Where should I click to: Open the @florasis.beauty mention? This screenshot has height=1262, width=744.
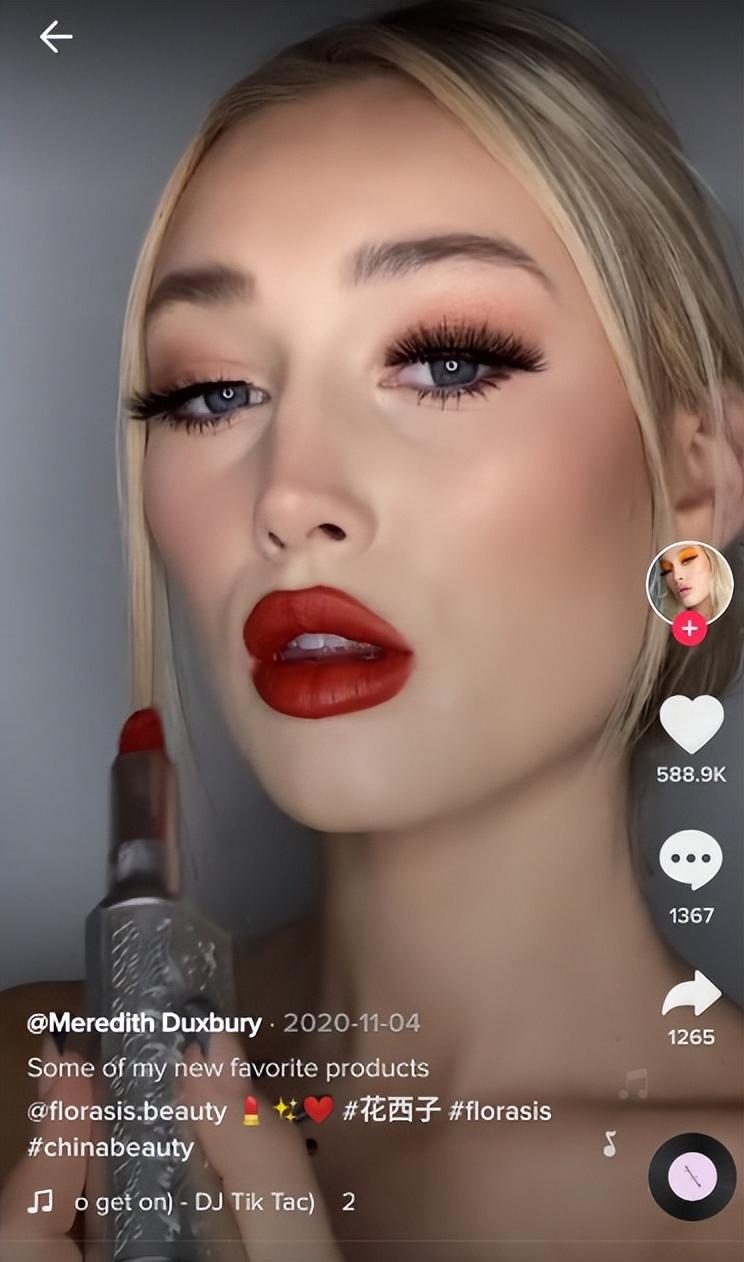point(127,1111)
